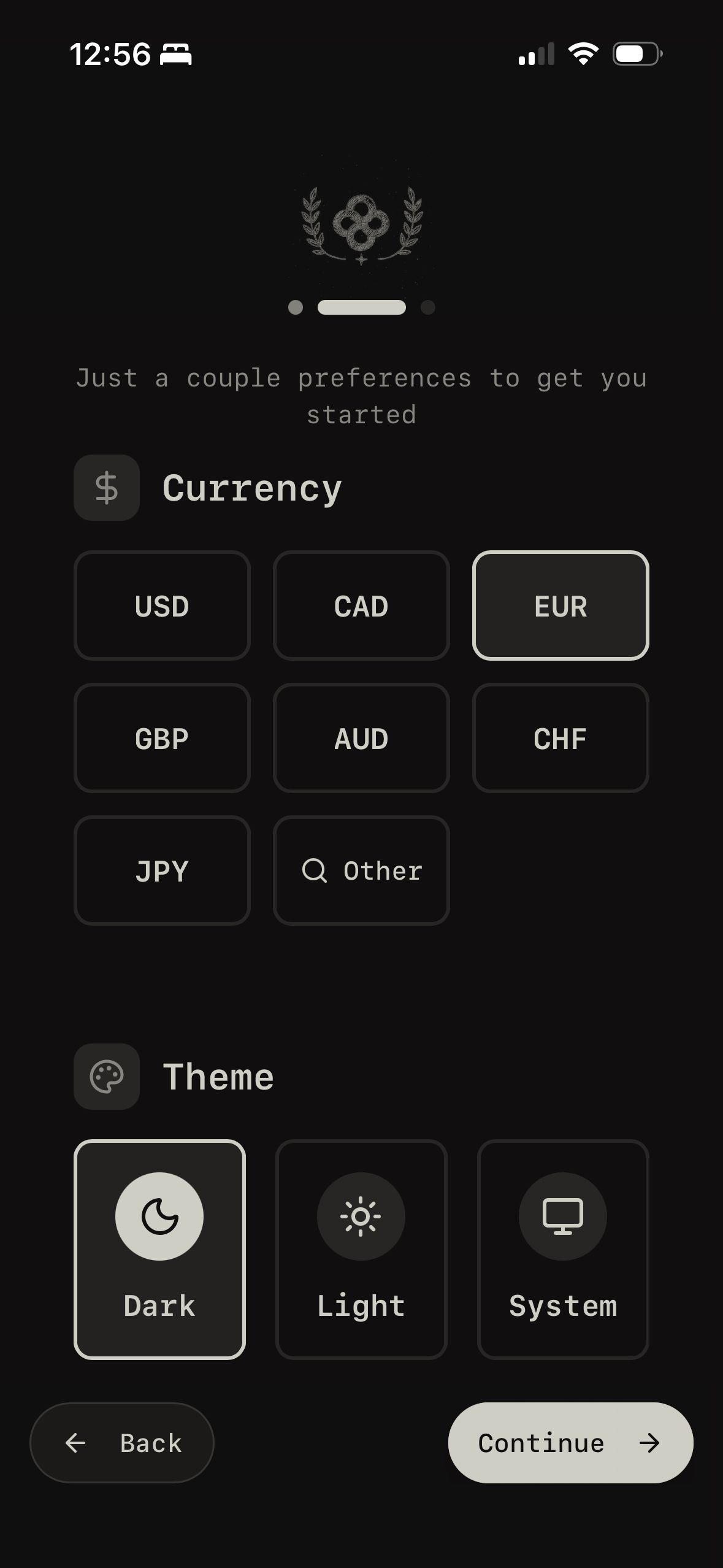The height and width of the screenshot is (1568, 723).
Task: Pick EUR currency
Action: pos(560,605)
